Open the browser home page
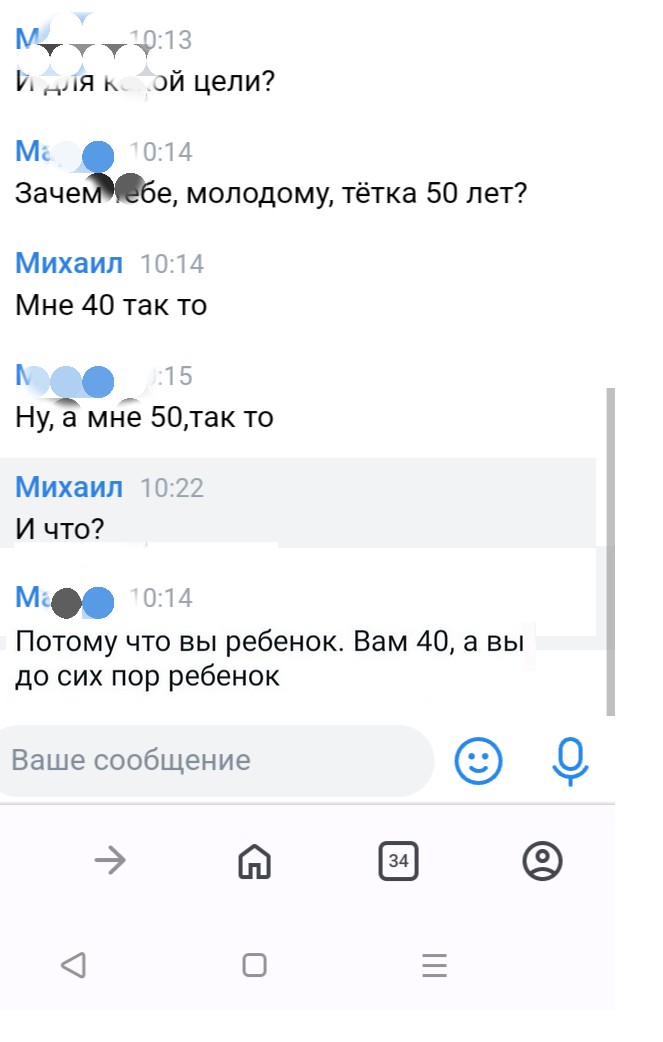The image size is (663, 1042). coord(254,860)
